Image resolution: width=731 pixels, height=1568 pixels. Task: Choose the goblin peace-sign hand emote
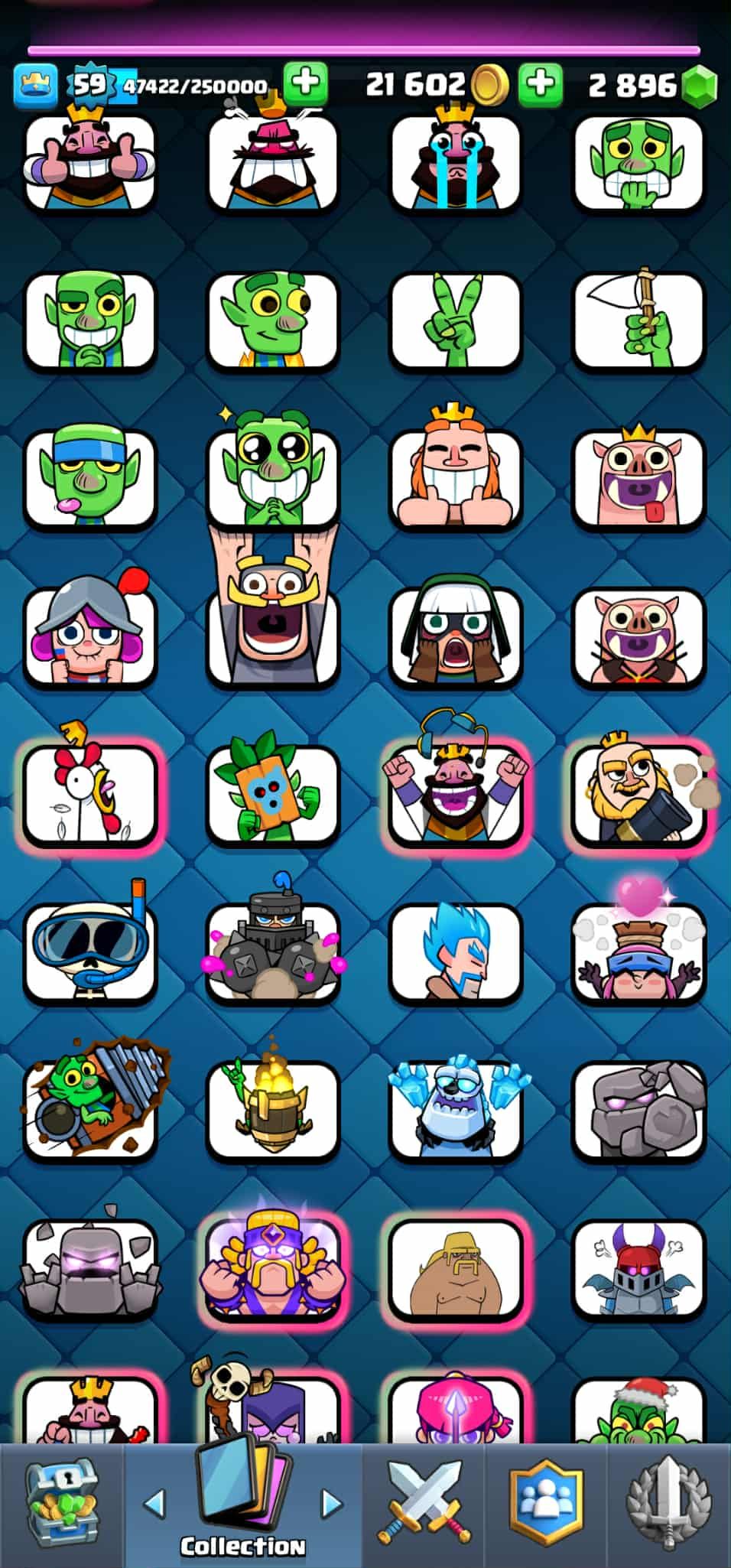click(x=456, y=321)
